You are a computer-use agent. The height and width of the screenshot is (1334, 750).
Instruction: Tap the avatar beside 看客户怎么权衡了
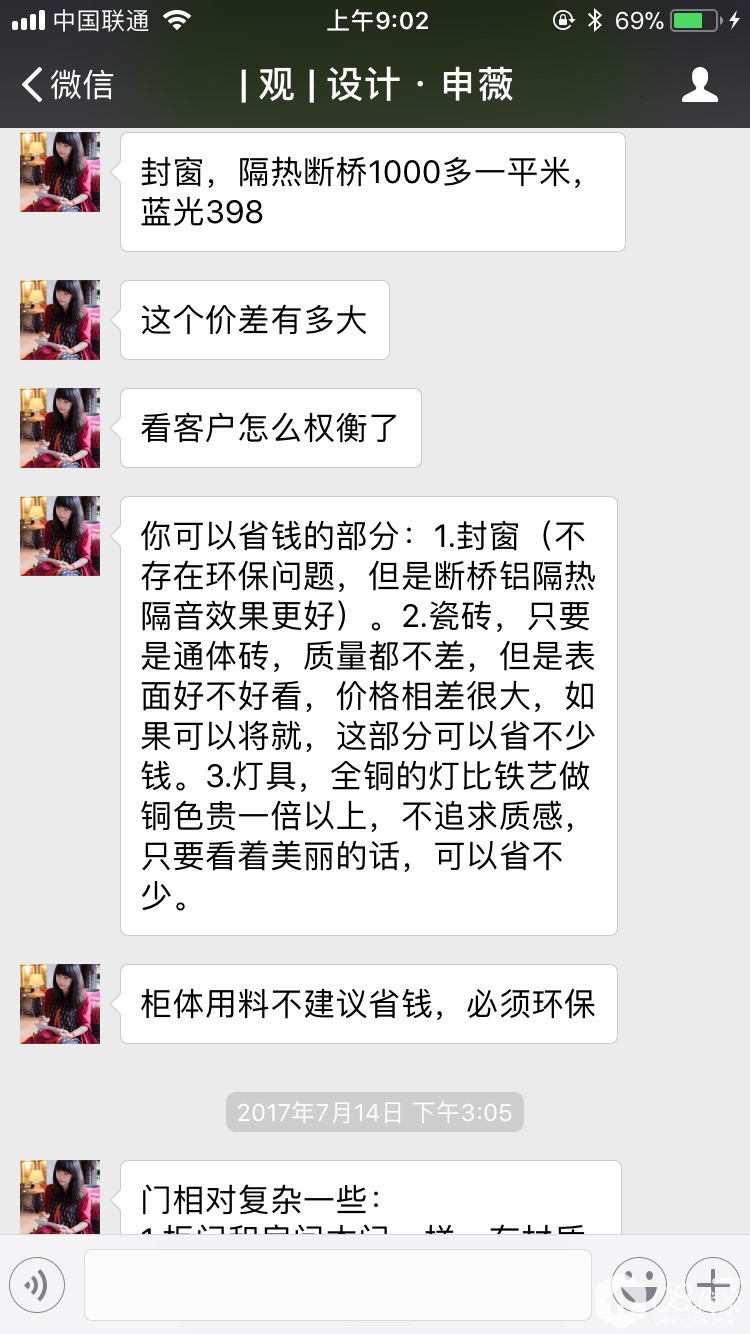point(60,428)
